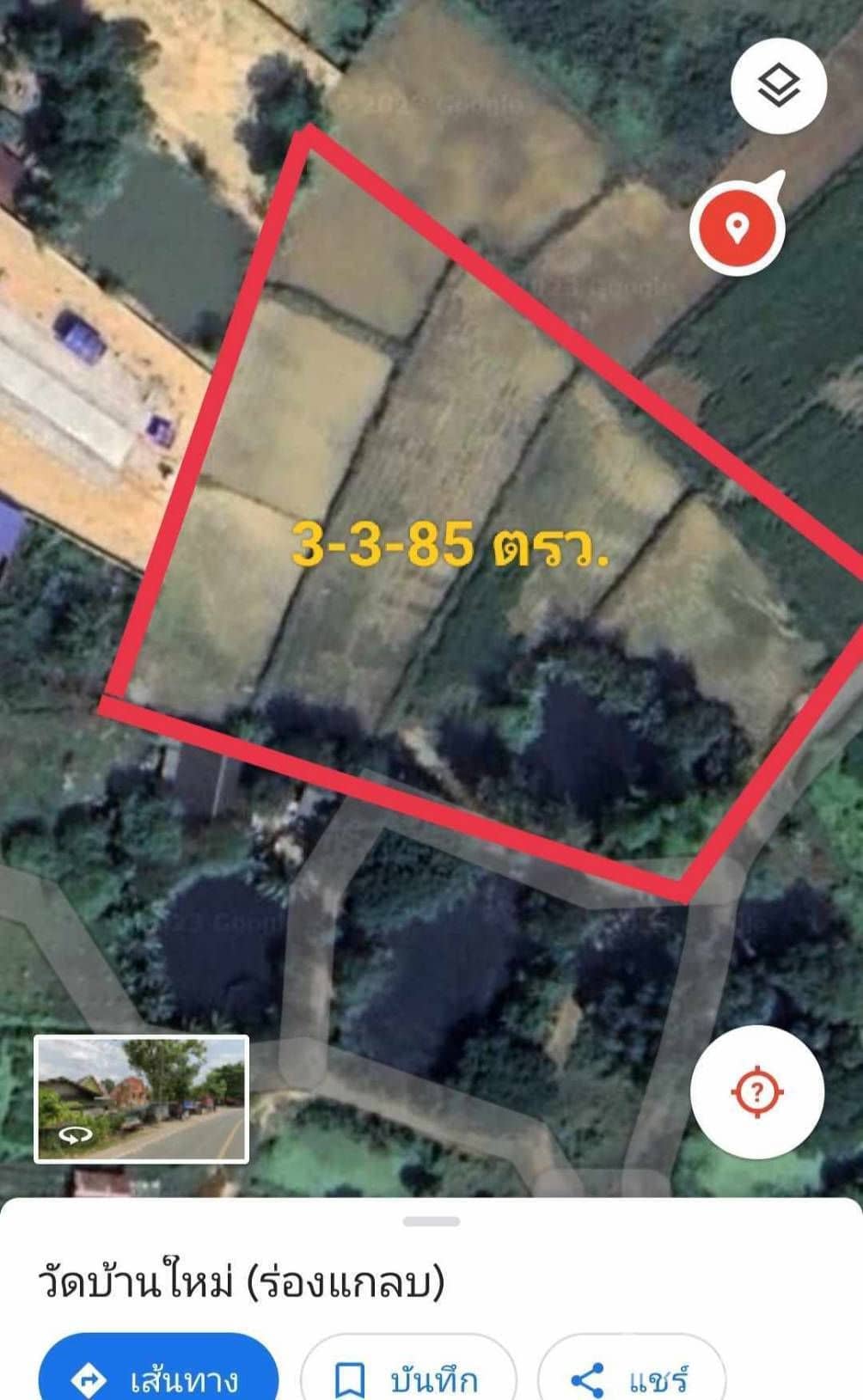The width and height of the screenshot is (863, 1400).
Task: Click the compass calibration target icon
Action: (x=756, y=1090)
